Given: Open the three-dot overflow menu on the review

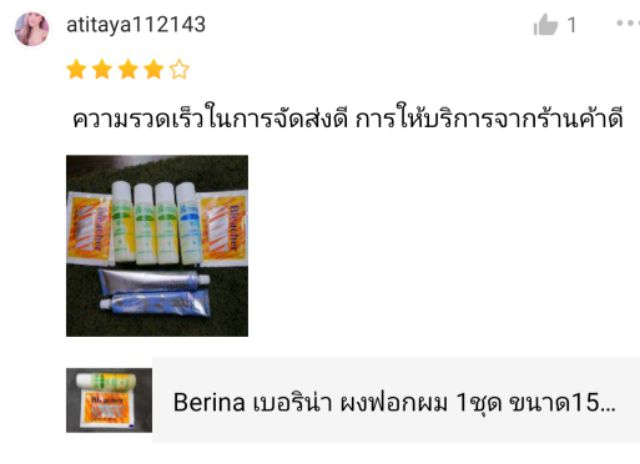Looking at the screenshot, I should click(628, 23).
